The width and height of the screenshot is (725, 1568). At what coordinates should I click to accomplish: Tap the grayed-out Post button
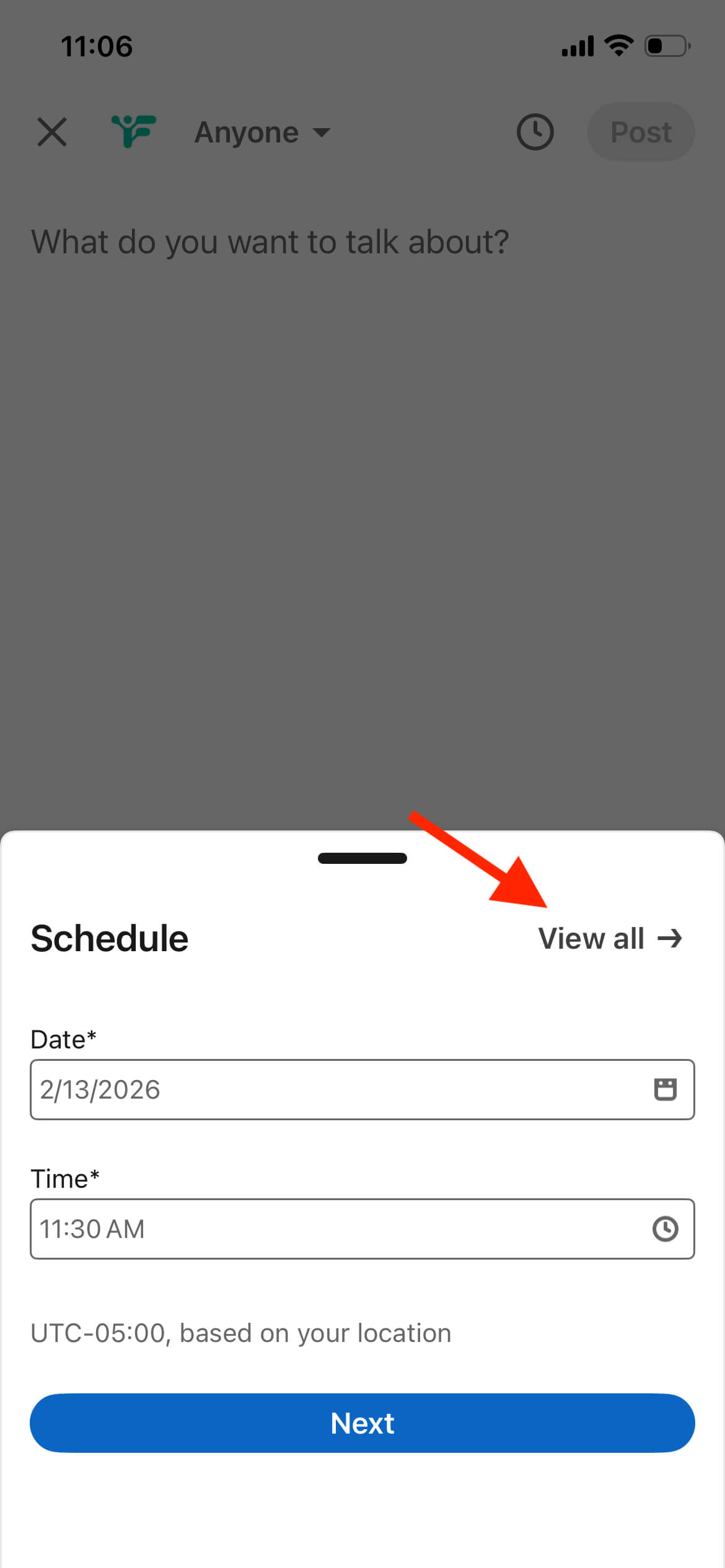click(x=641, y=131)
